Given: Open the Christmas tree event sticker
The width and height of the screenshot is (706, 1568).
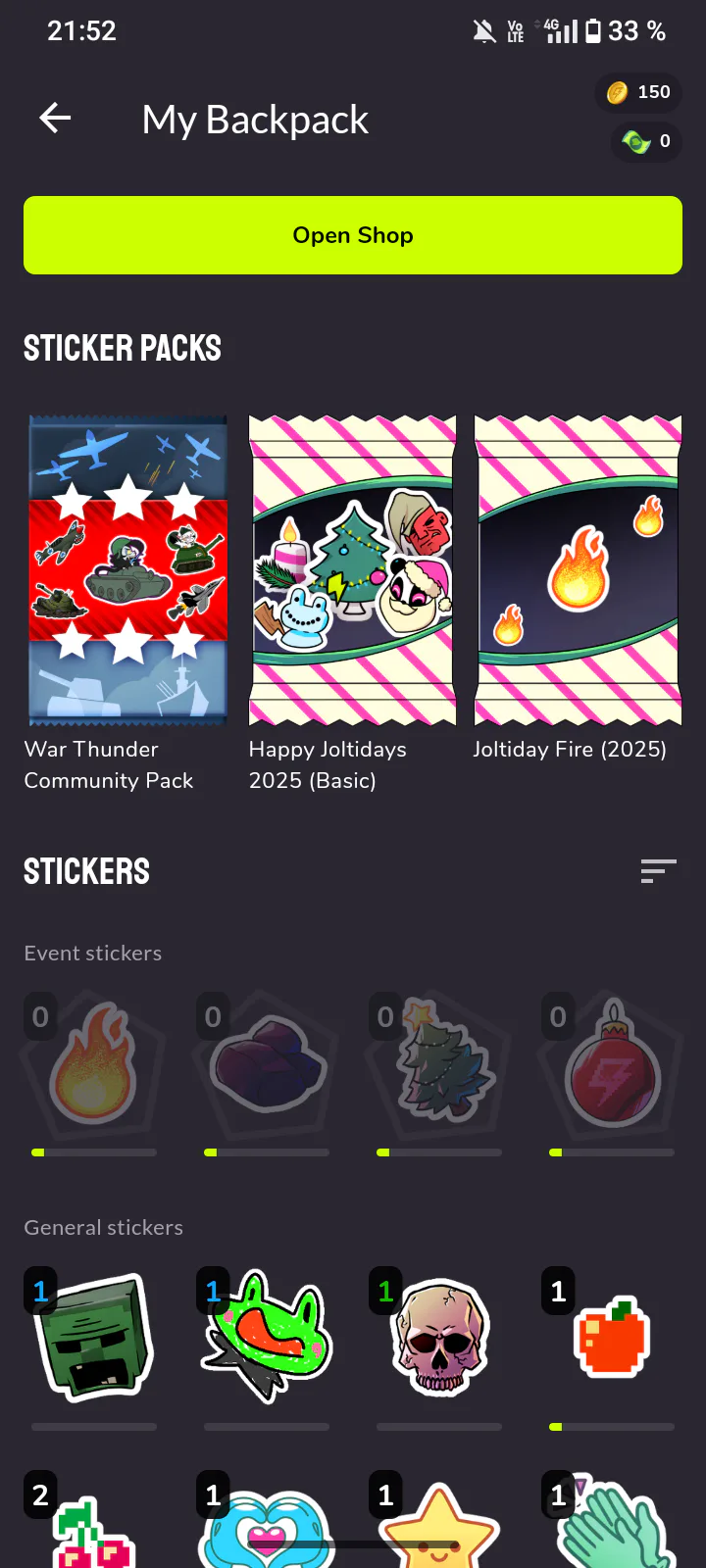Looking at the screenshot, I should 439,1065.
